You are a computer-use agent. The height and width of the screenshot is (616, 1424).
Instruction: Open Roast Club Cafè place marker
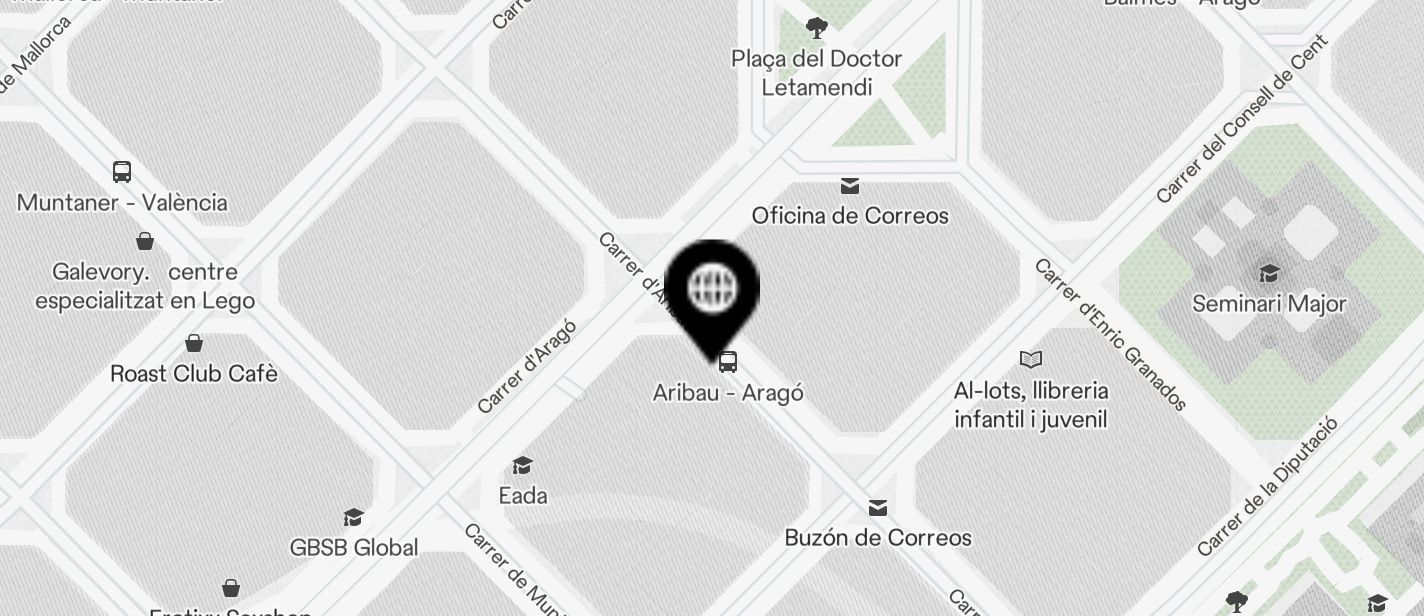pos(194,344)
